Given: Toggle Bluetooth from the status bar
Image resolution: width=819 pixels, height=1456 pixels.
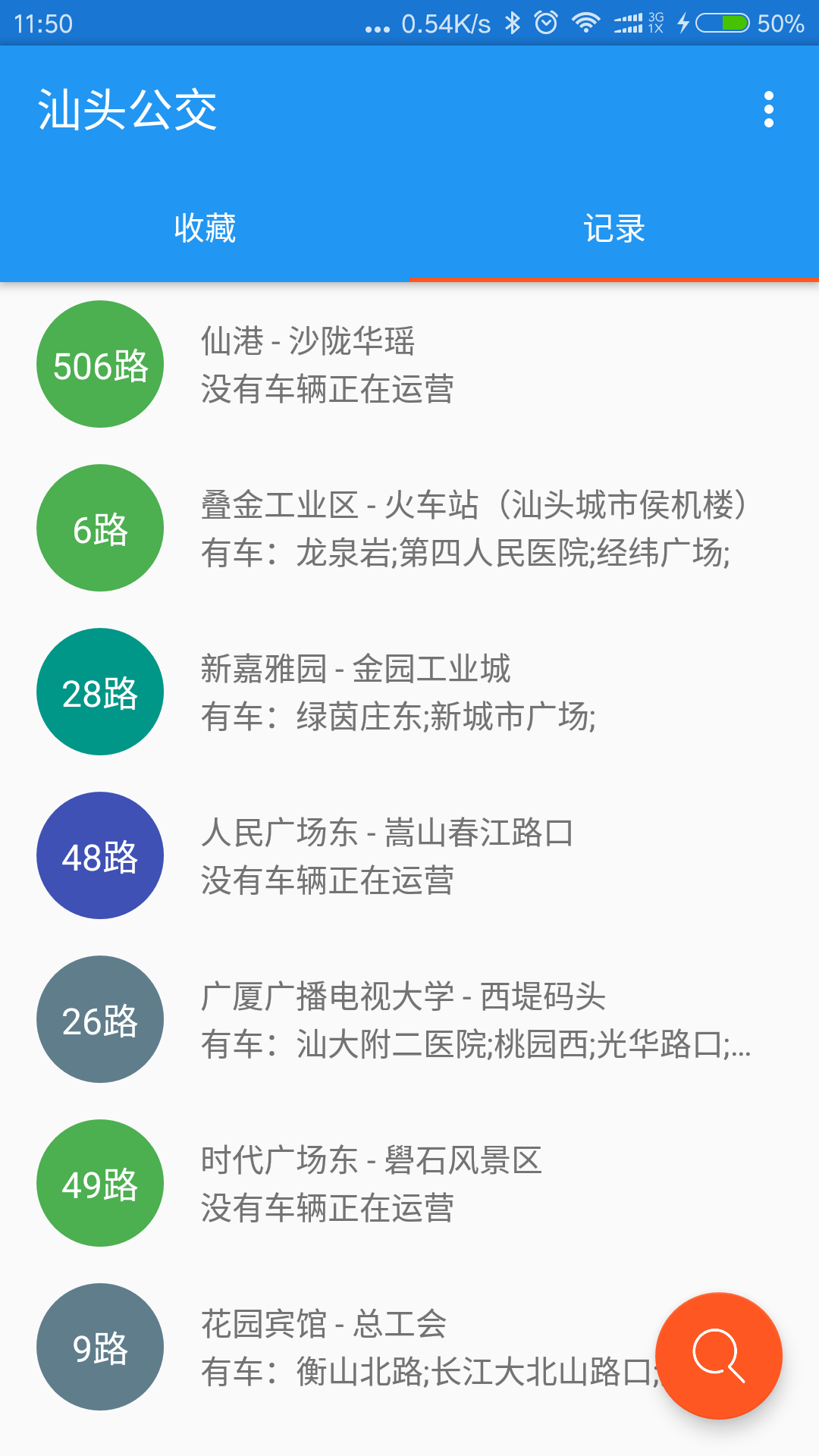Looking at the screenshot, I should [x=512, y=22].
